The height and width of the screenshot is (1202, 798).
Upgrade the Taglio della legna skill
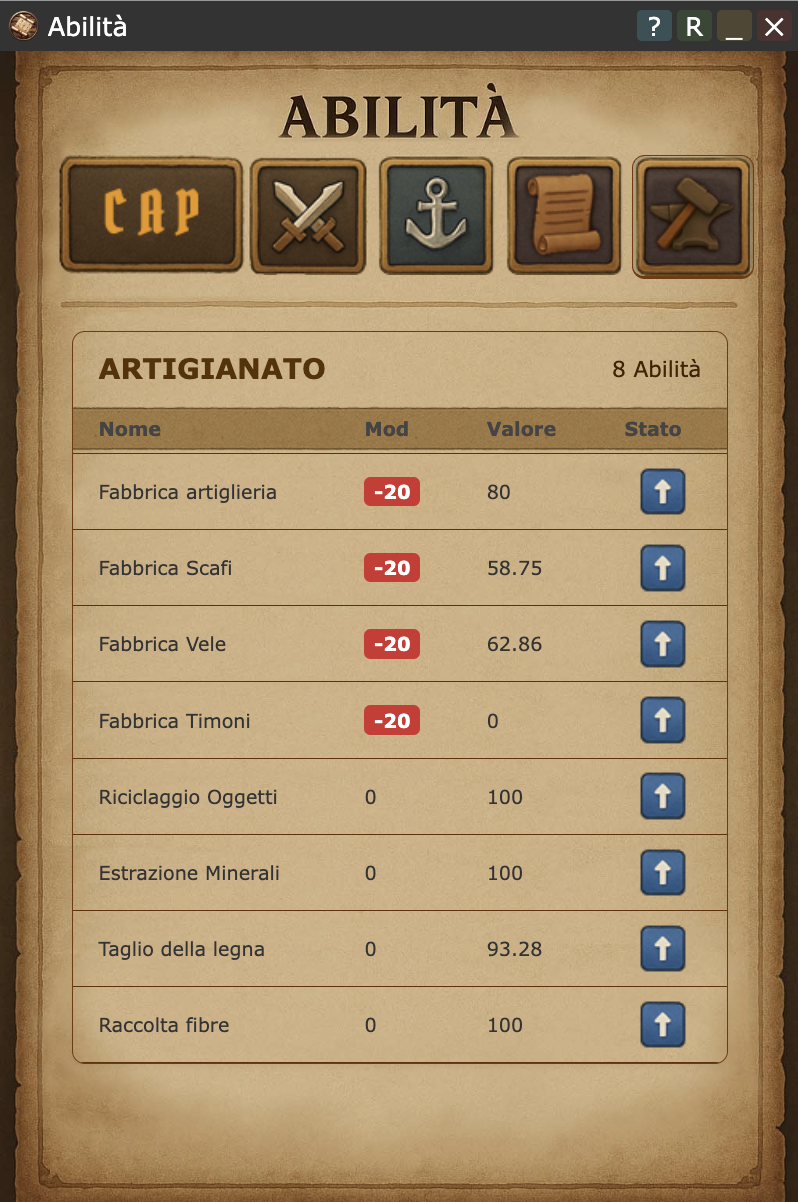[x=662, y=948]
